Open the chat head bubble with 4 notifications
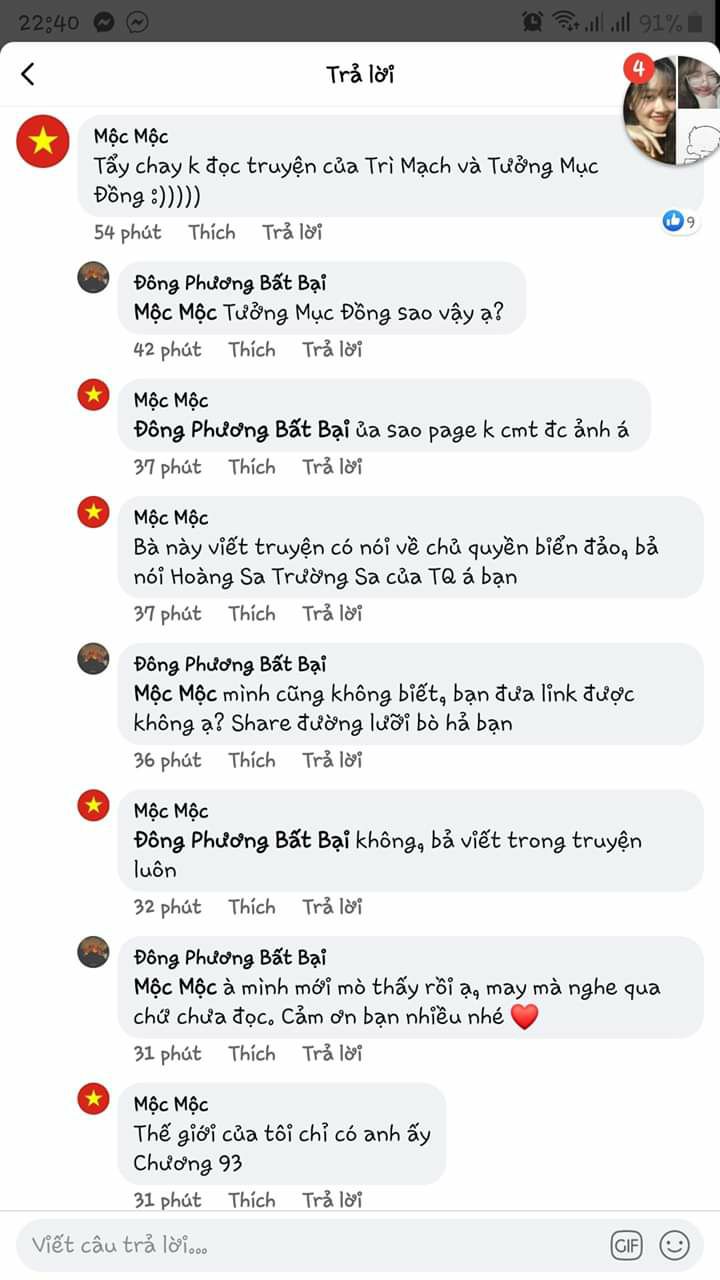Image resolution: width=720 pixels, height=1280 pixels. click(x=651, y=108)
